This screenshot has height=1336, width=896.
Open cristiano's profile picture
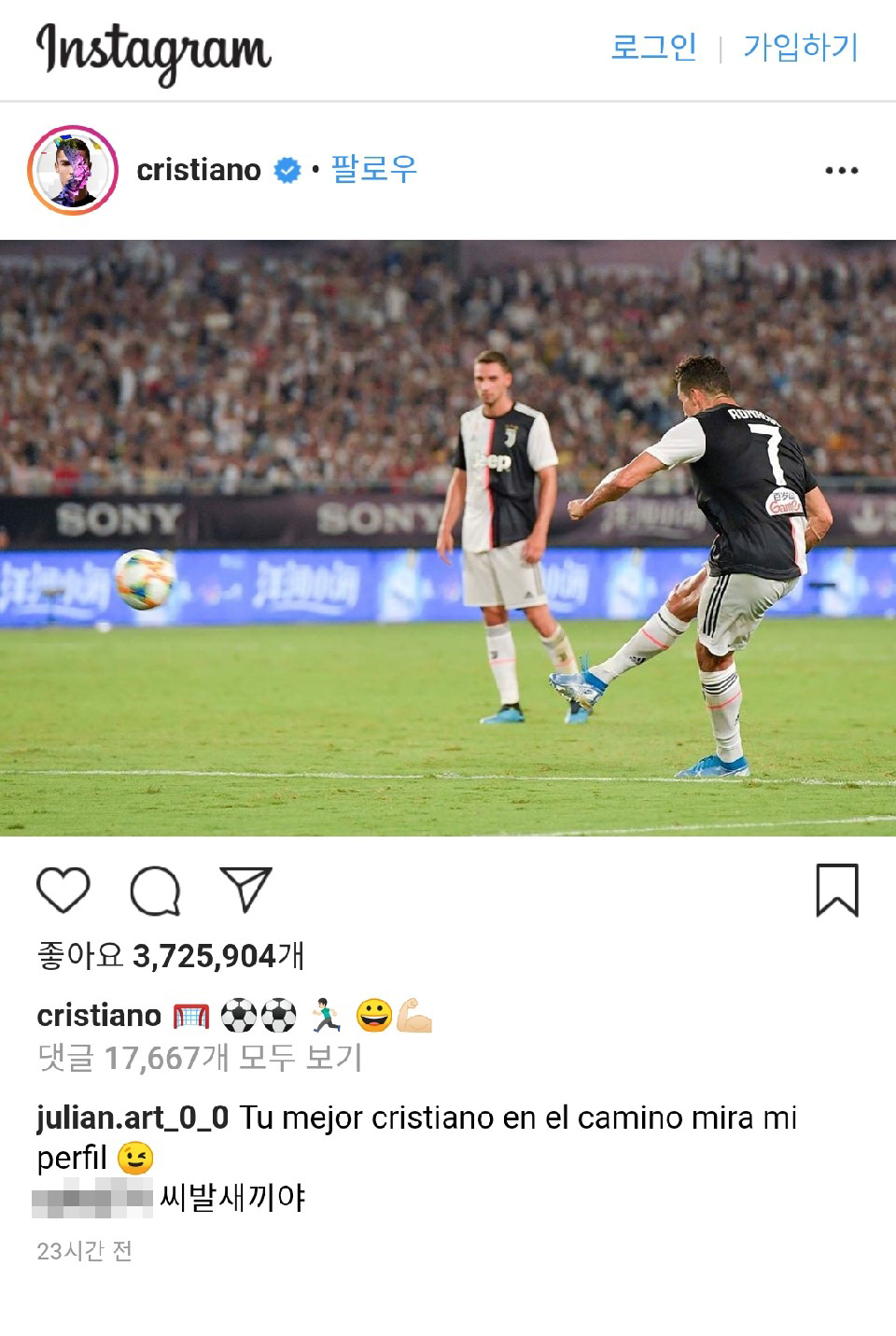pyautogui.click(x=73, y=170)
